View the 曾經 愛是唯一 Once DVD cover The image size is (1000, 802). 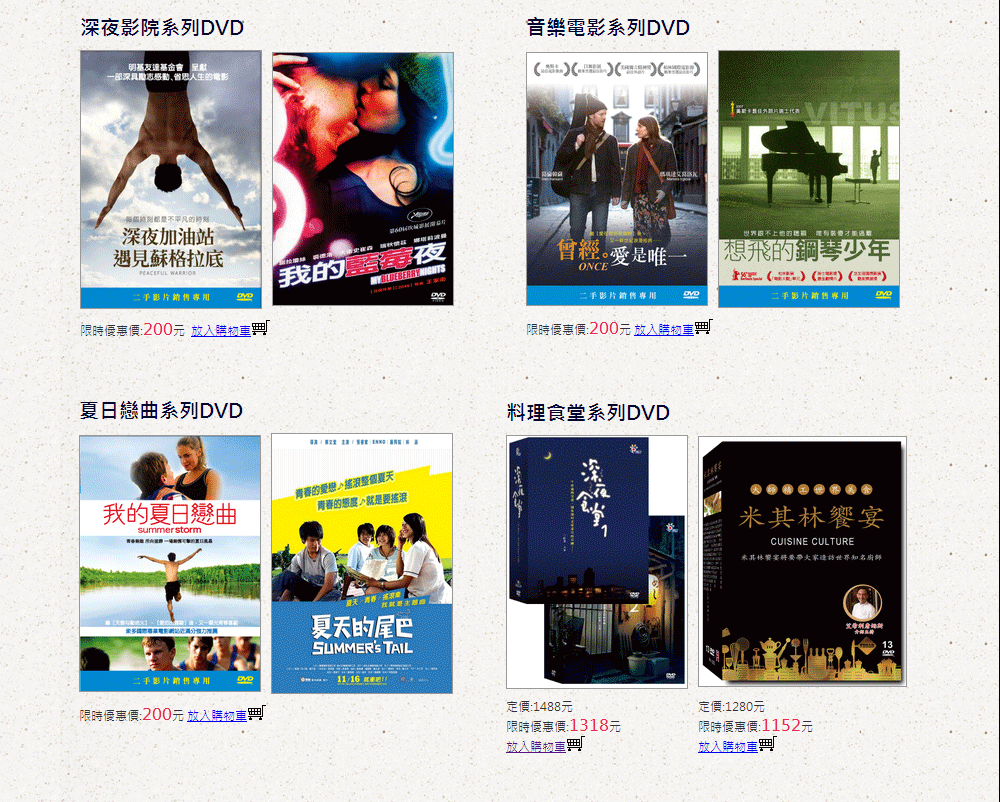pos(617,180)
